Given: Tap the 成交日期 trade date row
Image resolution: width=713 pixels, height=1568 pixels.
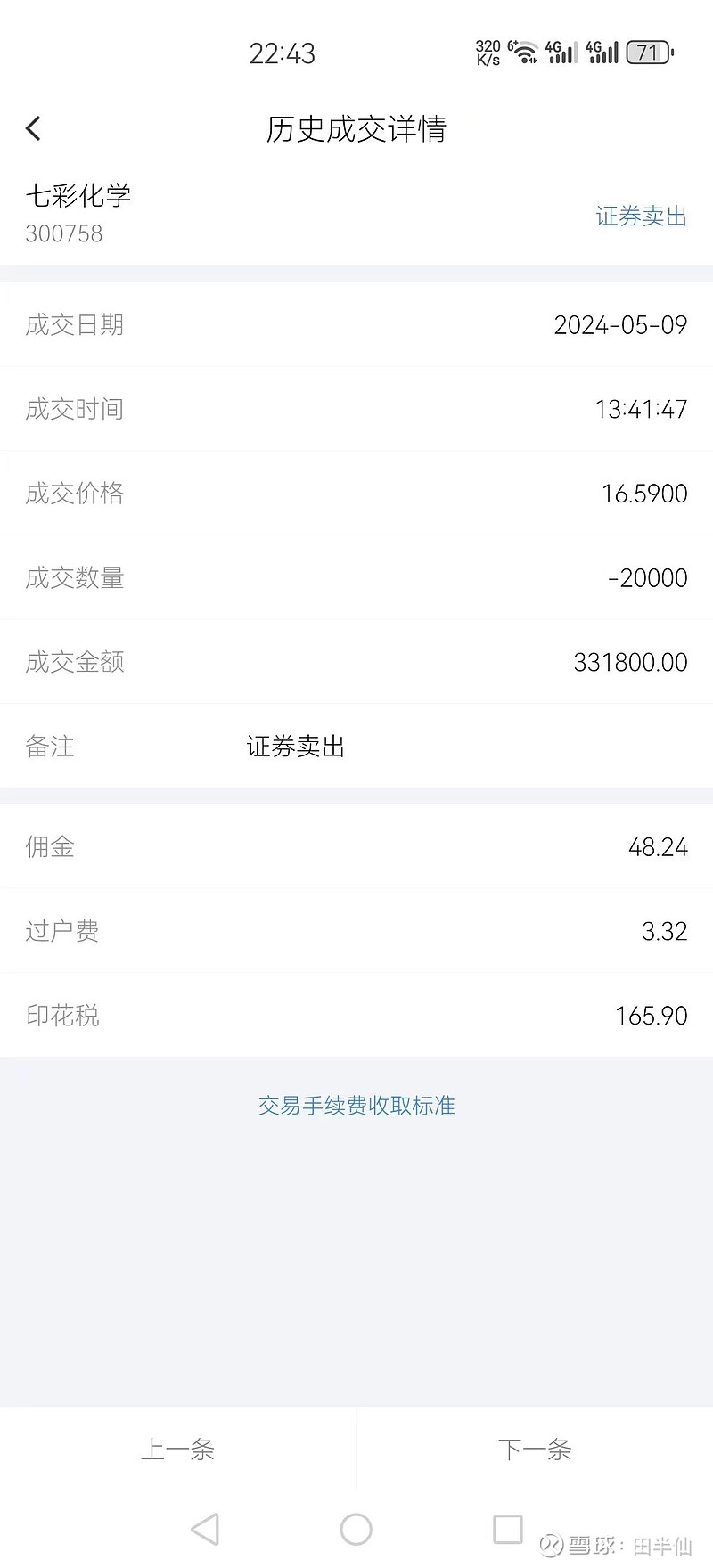Looking at the screenshot, I should (x=356, y=324).
